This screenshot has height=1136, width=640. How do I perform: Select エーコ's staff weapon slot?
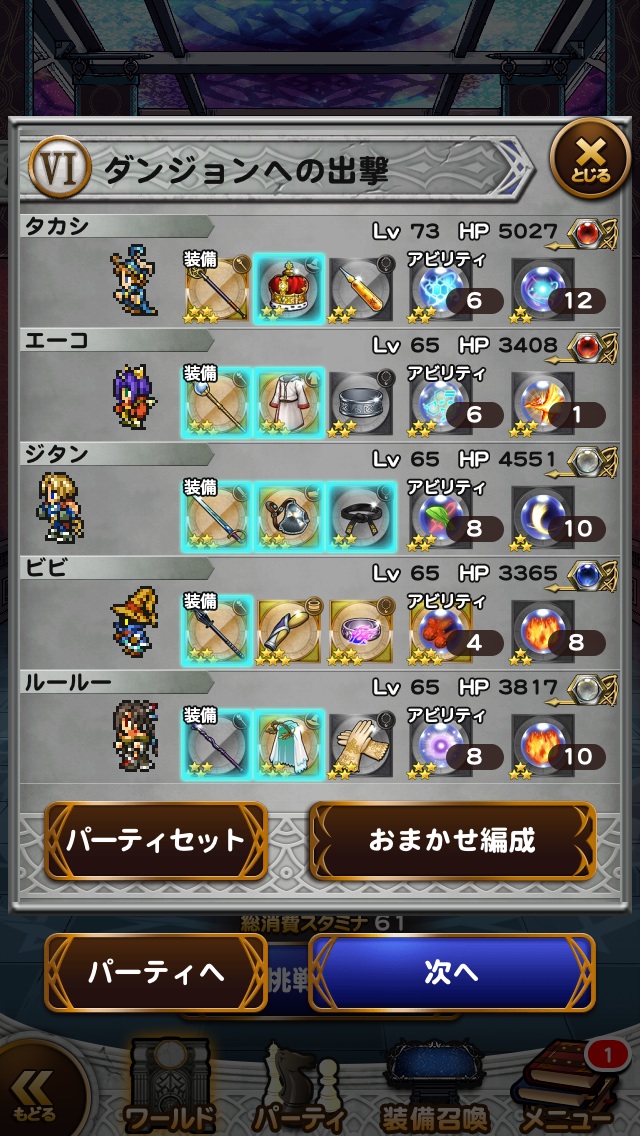(x=218, y=402)
